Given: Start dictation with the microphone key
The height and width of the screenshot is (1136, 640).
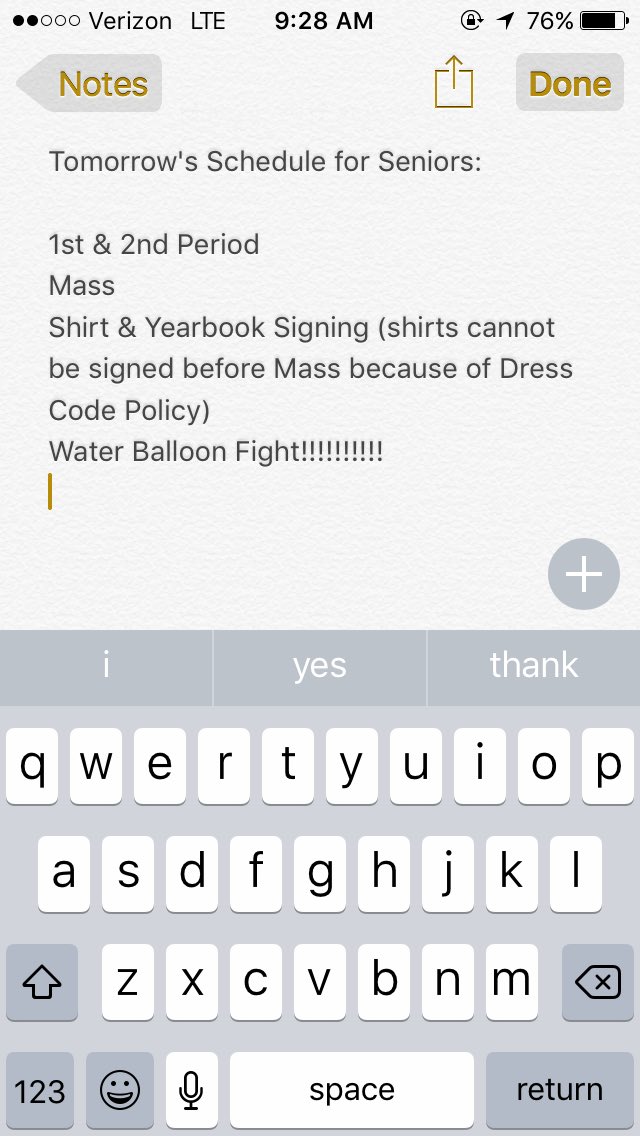Looking at the screenshot, I should pyautogui.click(x=191, y=1090).
